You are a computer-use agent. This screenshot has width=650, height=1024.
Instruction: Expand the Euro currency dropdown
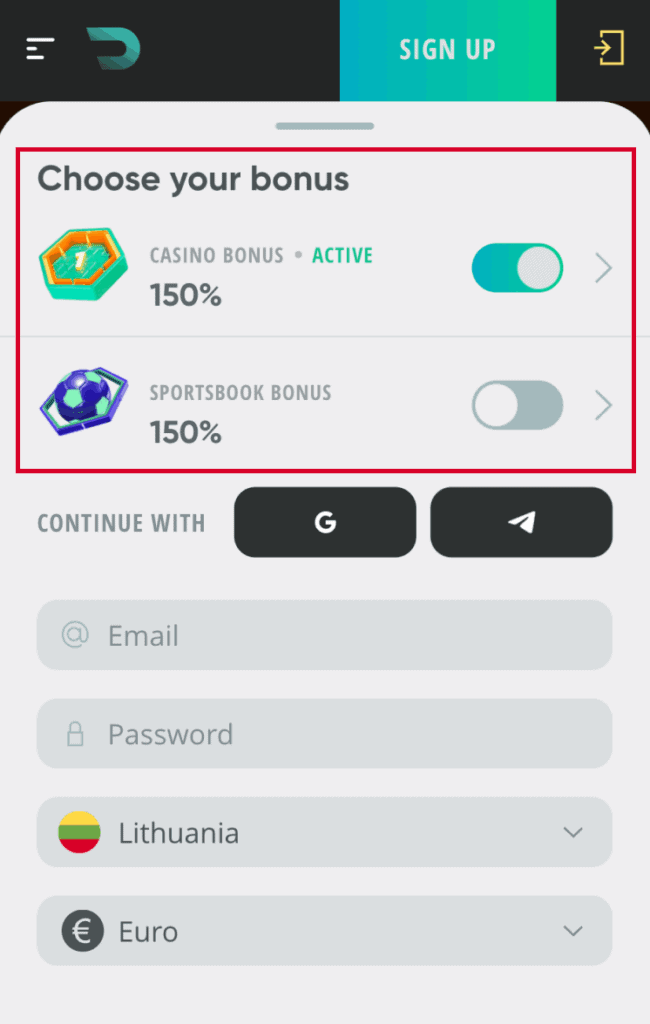[x=324, y=931]
